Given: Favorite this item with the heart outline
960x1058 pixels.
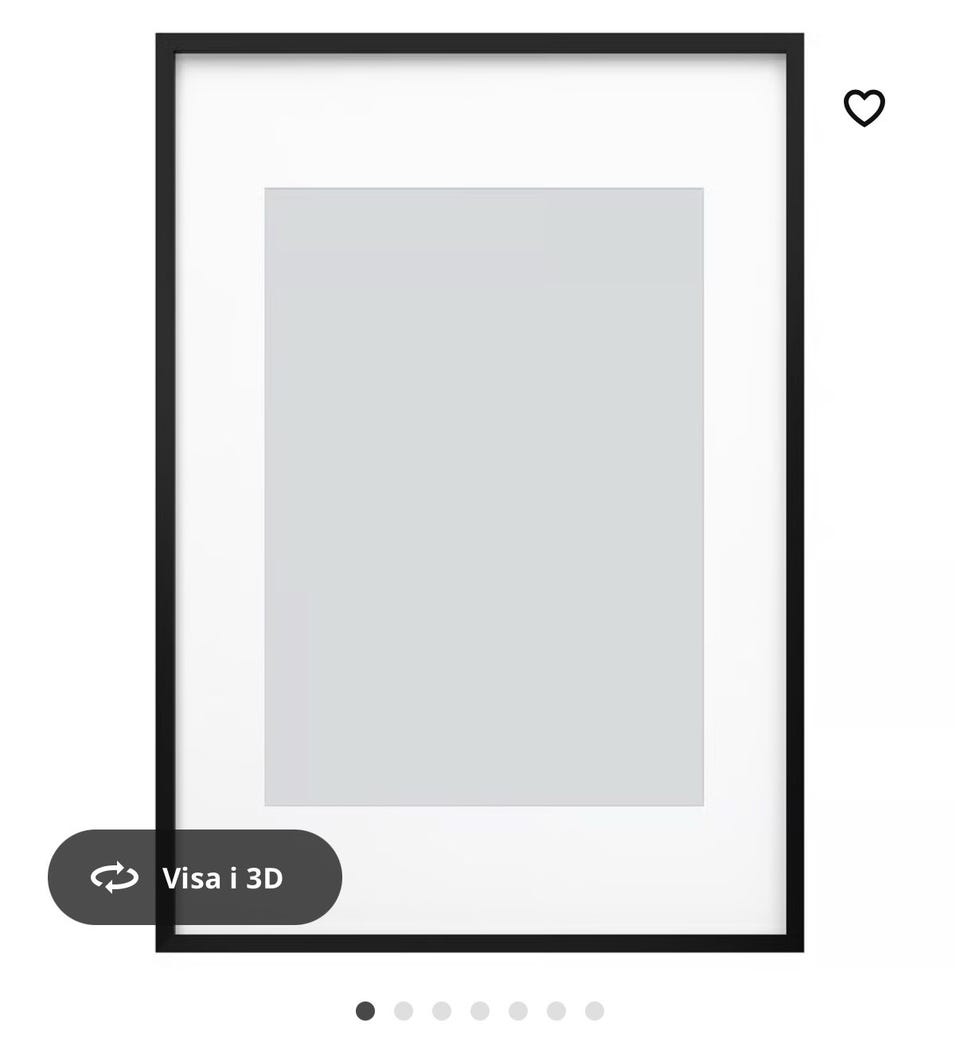Looking at the screenshot, I should pos(864,108).
